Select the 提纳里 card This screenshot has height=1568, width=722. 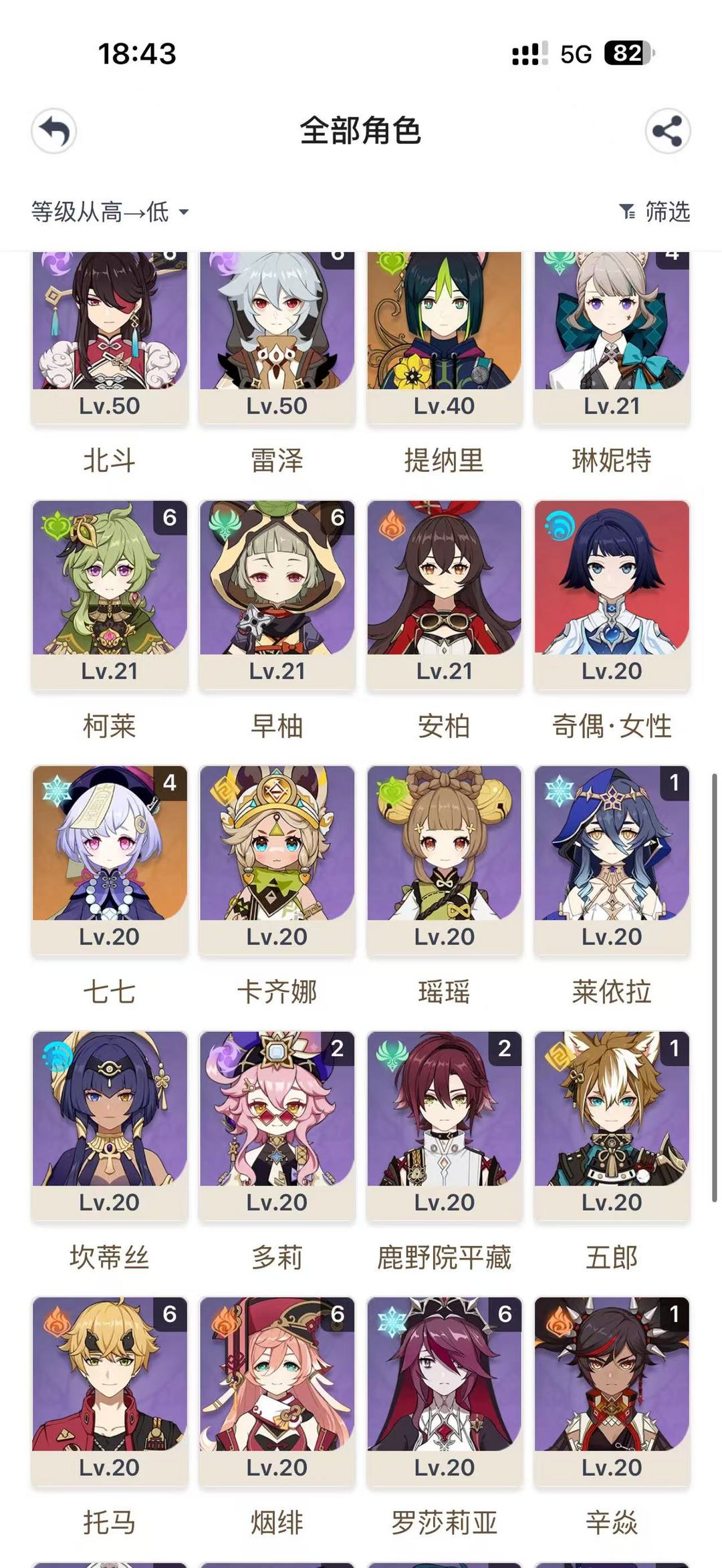pyautogui.click(x=444, y=338)
